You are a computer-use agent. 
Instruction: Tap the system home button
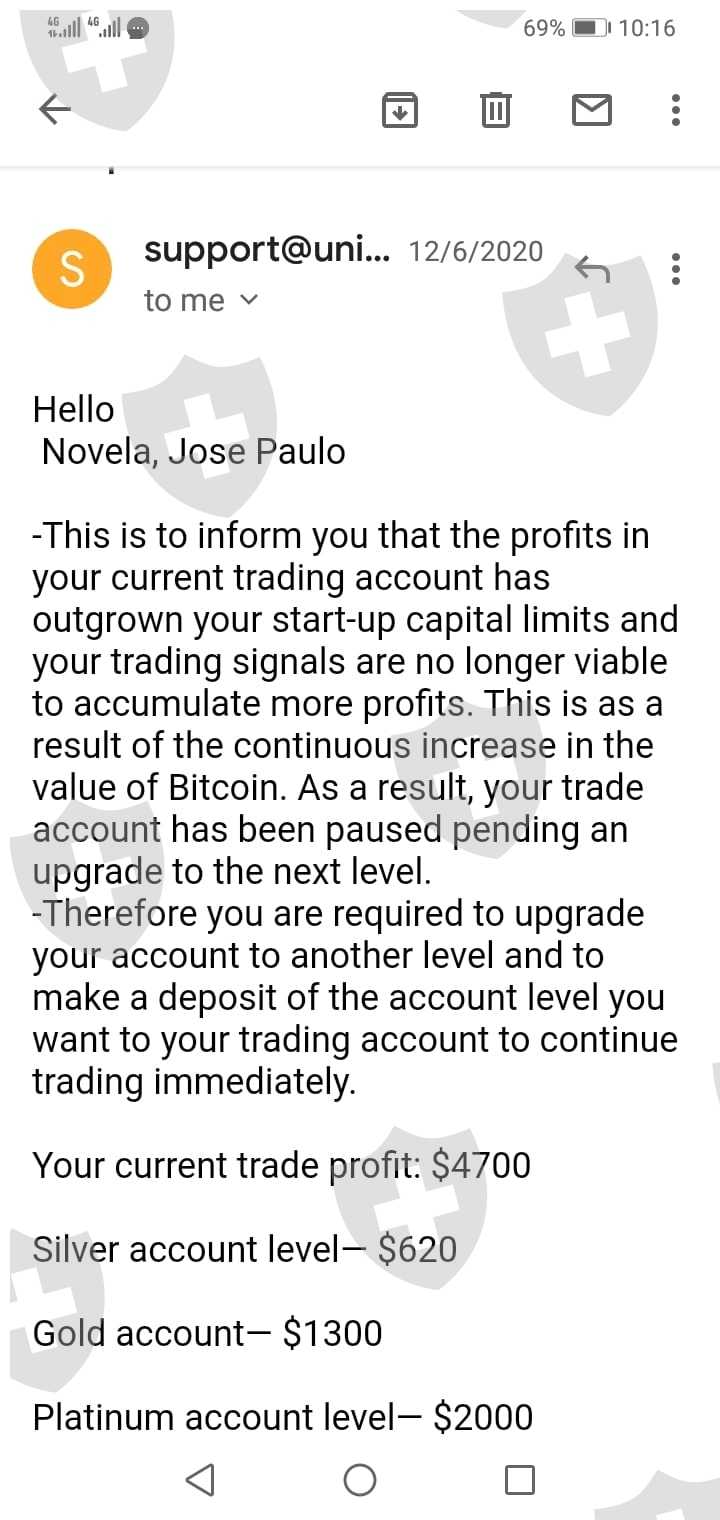pyautogui.click(x=360, y=1479)
